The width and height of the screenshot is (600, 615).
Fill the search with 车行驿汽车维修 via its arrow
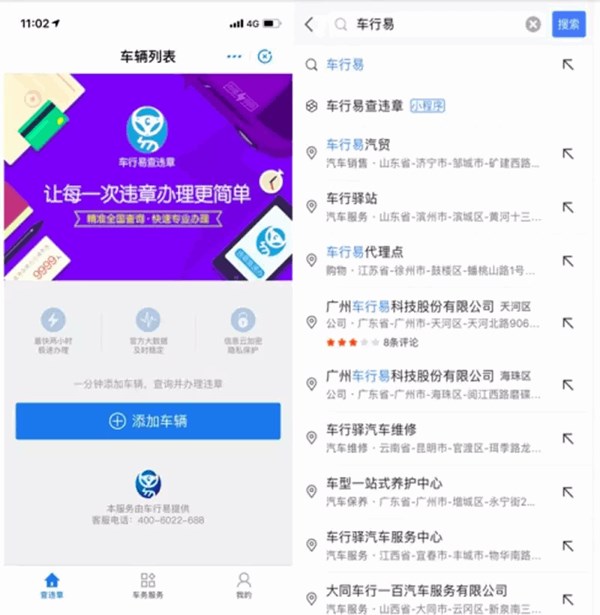568,438
